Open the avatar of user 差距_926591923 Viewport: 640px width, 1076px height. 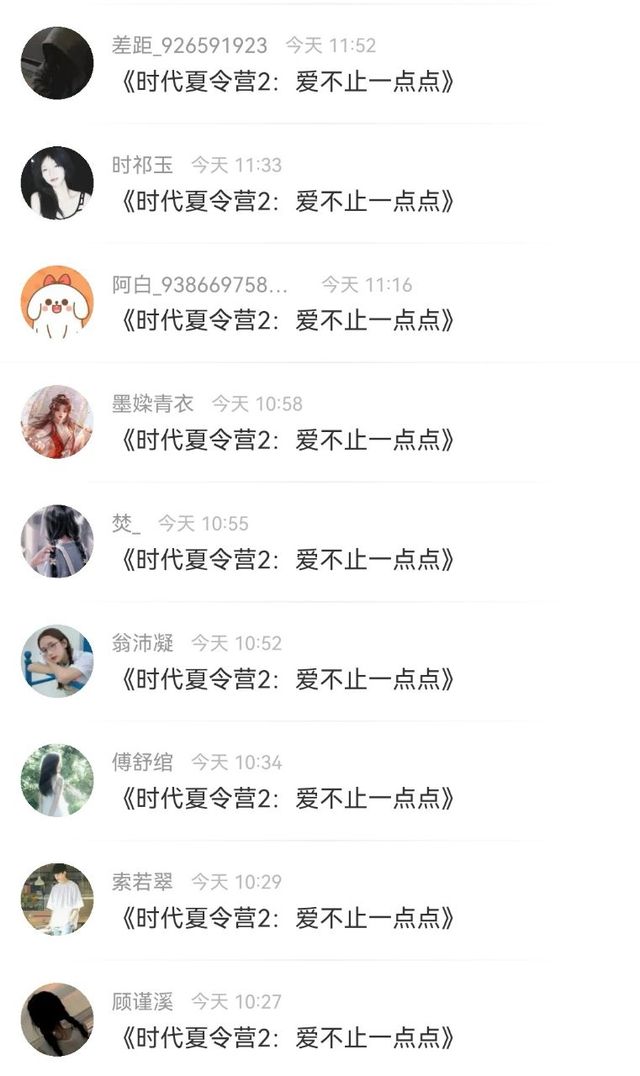tap(57, 63)
